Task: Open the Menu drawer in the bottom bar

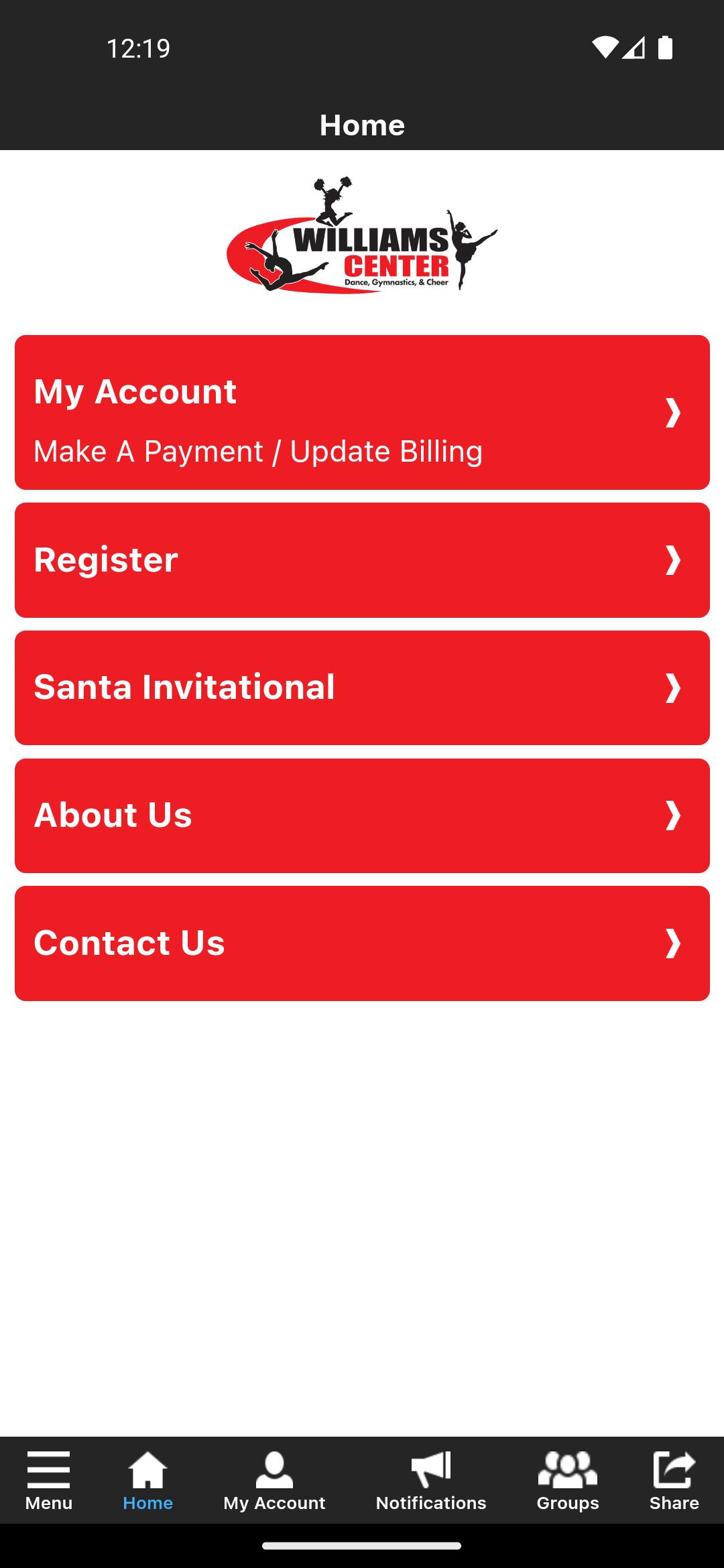Action: coord(49,1481)
